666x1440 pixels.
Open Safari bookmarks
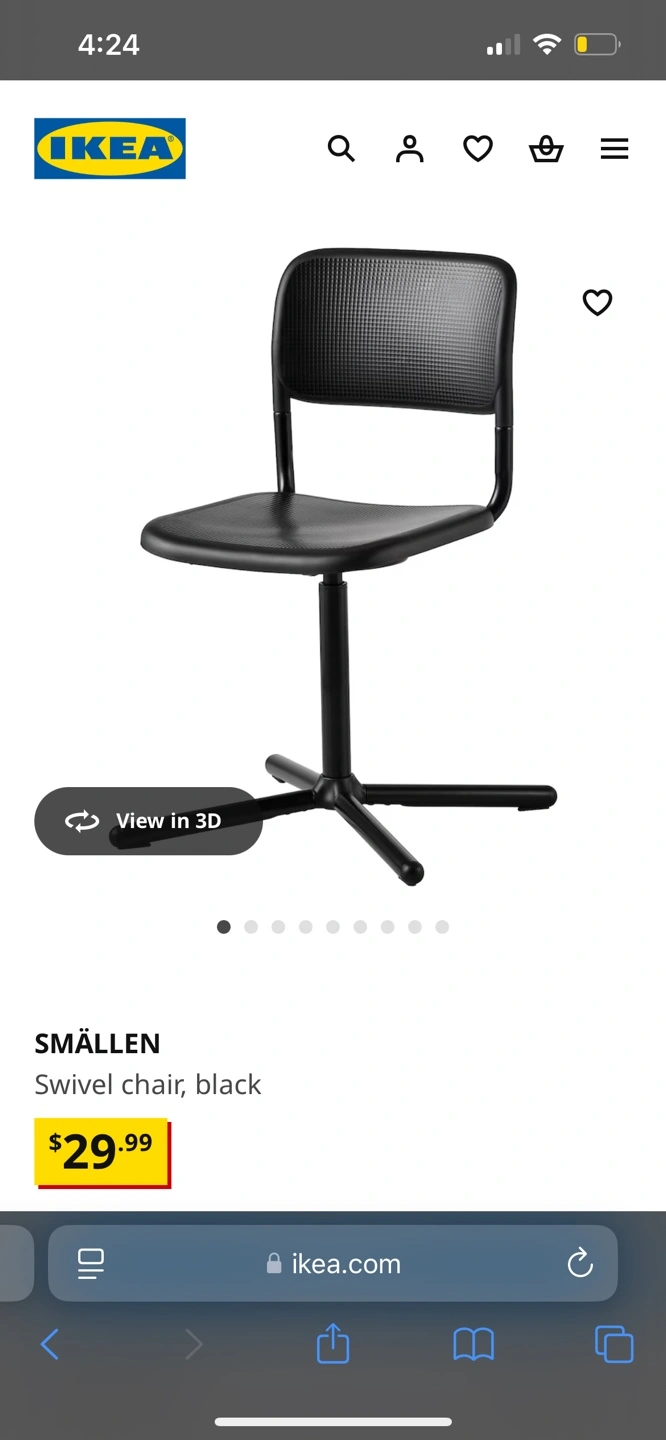474,1345
